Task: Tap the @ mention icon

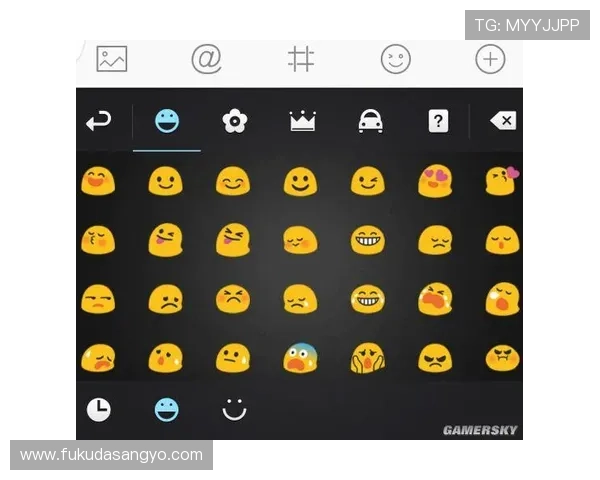Action: coord(206,59)
